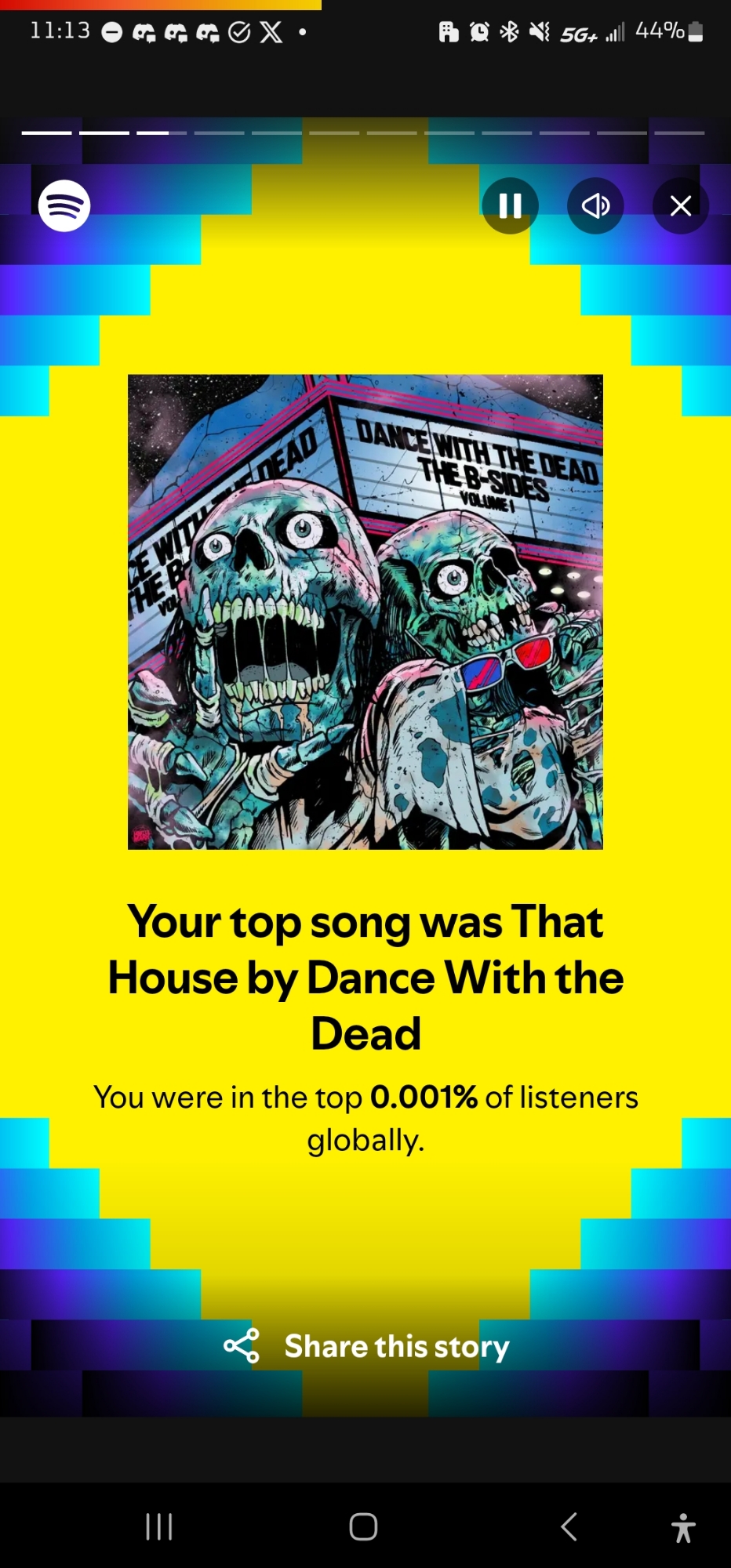Go back using the system back button

click(x=569, y=1526)
